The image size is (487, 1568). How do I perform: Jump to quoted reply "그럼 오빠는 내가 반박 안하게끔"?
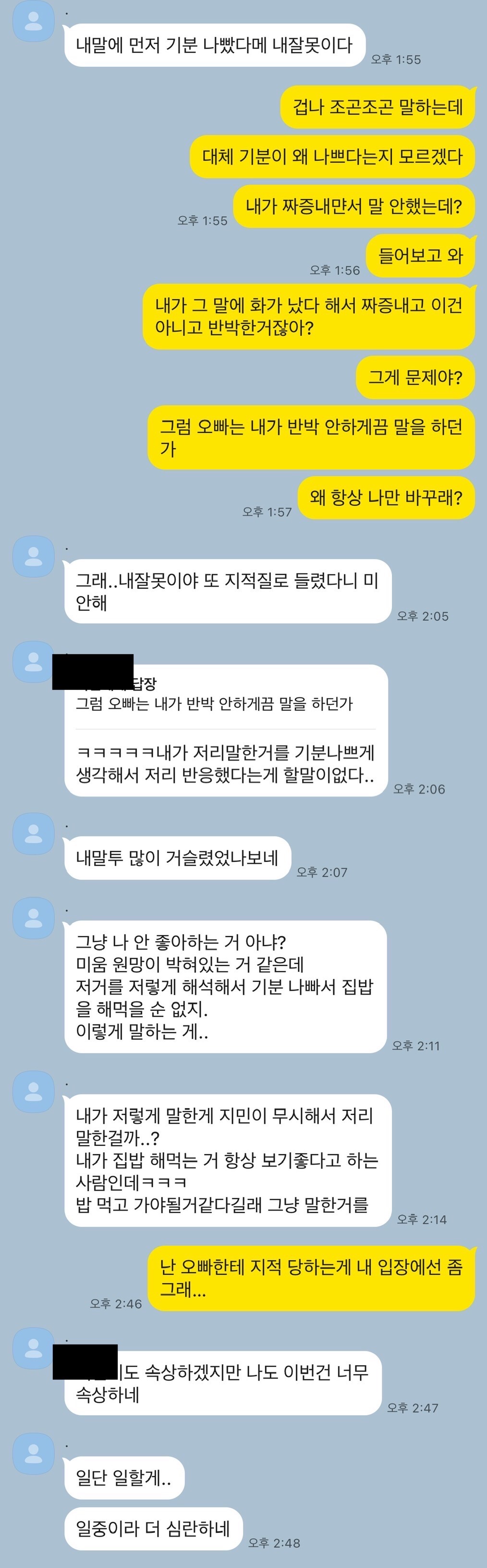(x=214, y=704)
